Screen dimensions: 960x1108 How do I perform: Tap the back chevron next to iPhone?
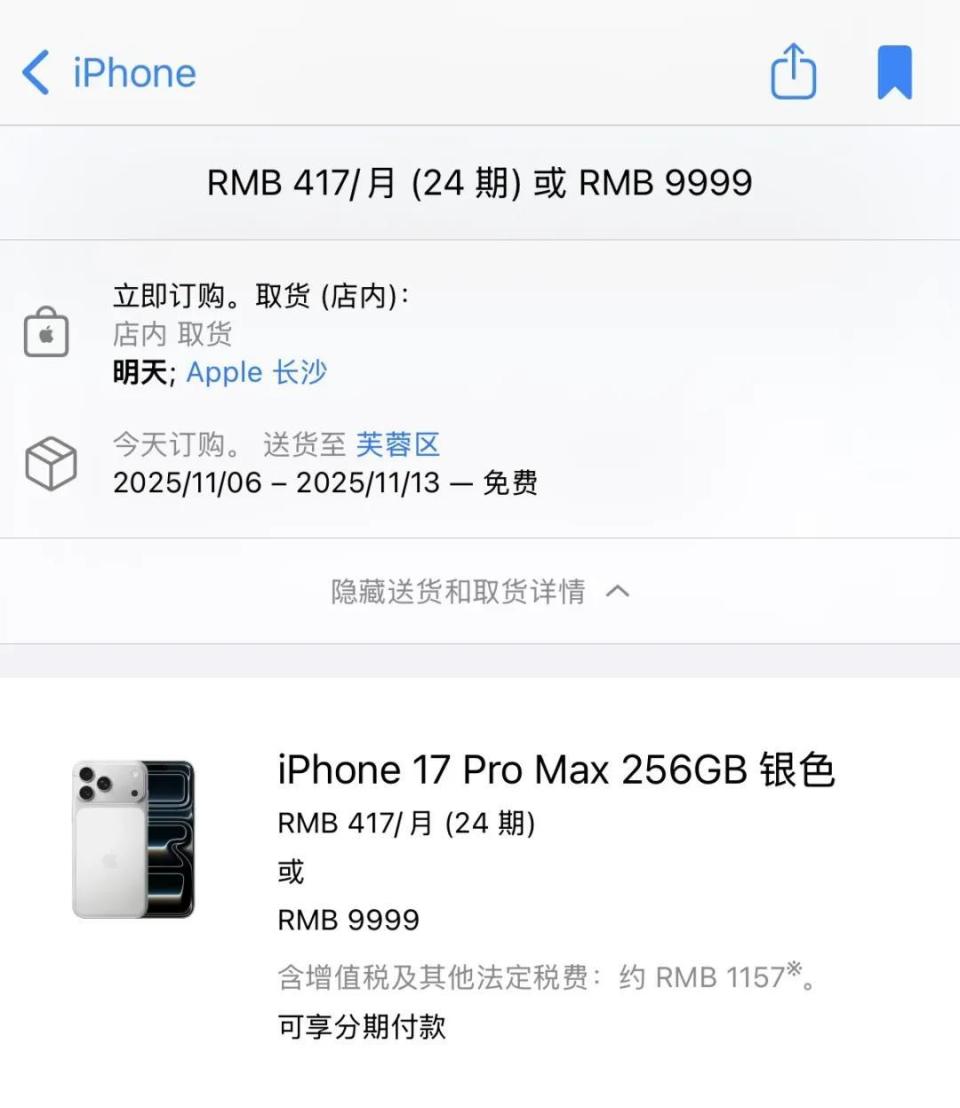[34, 73]
